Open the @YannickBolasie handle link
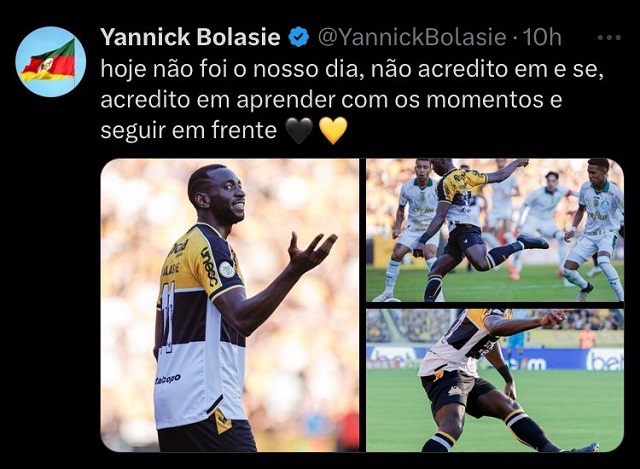 coord(411,38)
